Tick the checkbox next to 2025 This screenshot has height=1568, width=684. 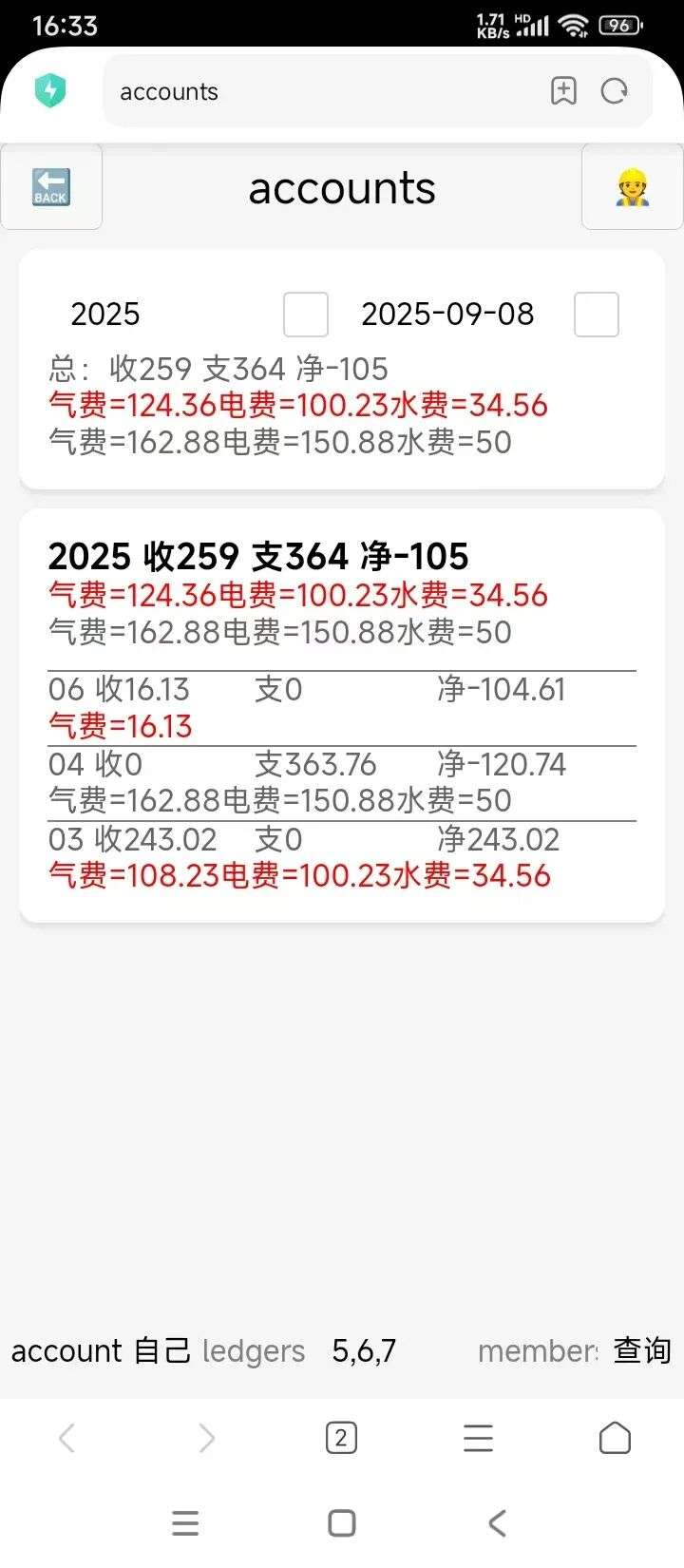click(x=306, y=315)
